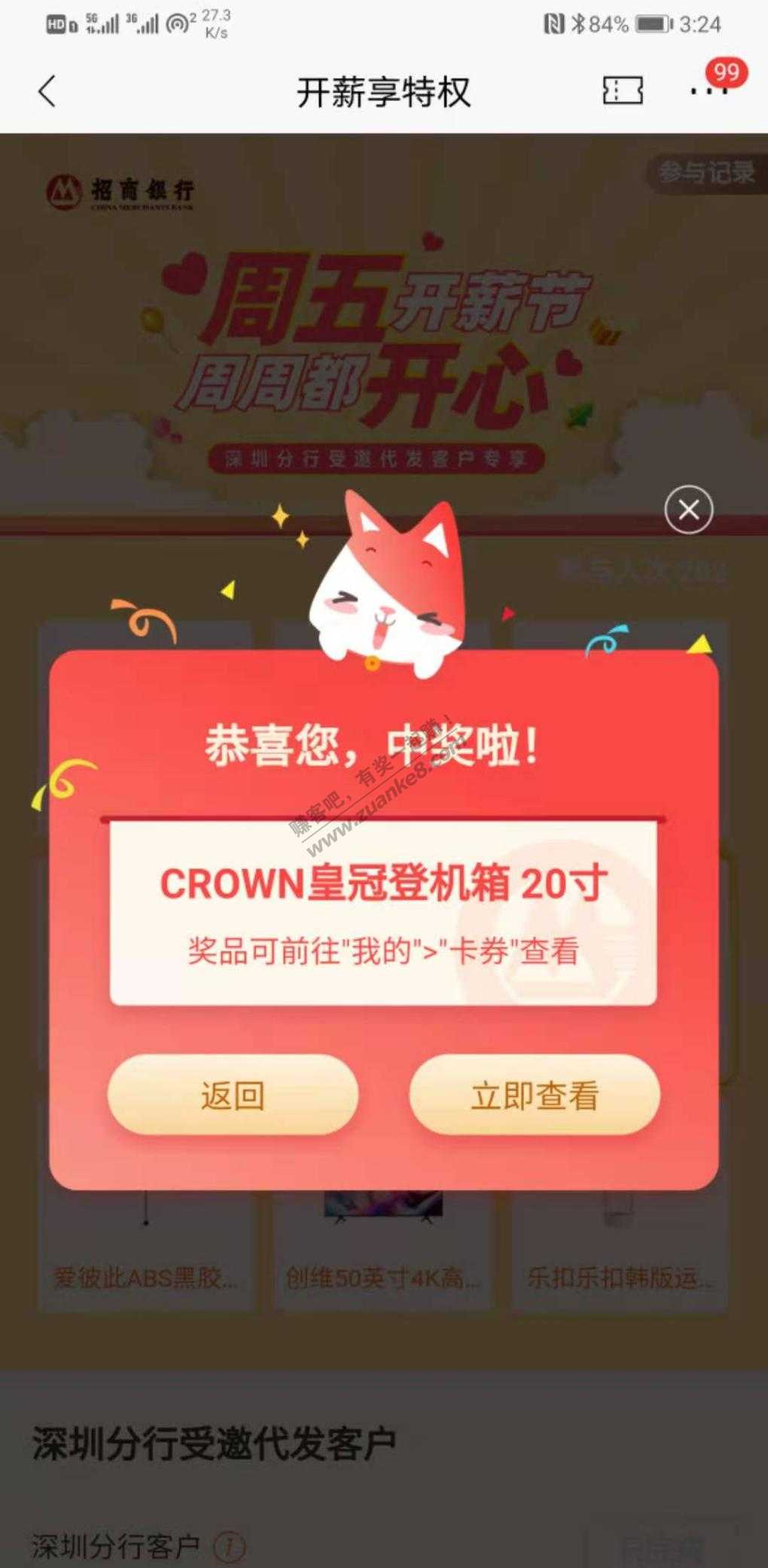The image size is (768, 1568).
Task: Tap the 返回 button
Action: coord(233,1094)
